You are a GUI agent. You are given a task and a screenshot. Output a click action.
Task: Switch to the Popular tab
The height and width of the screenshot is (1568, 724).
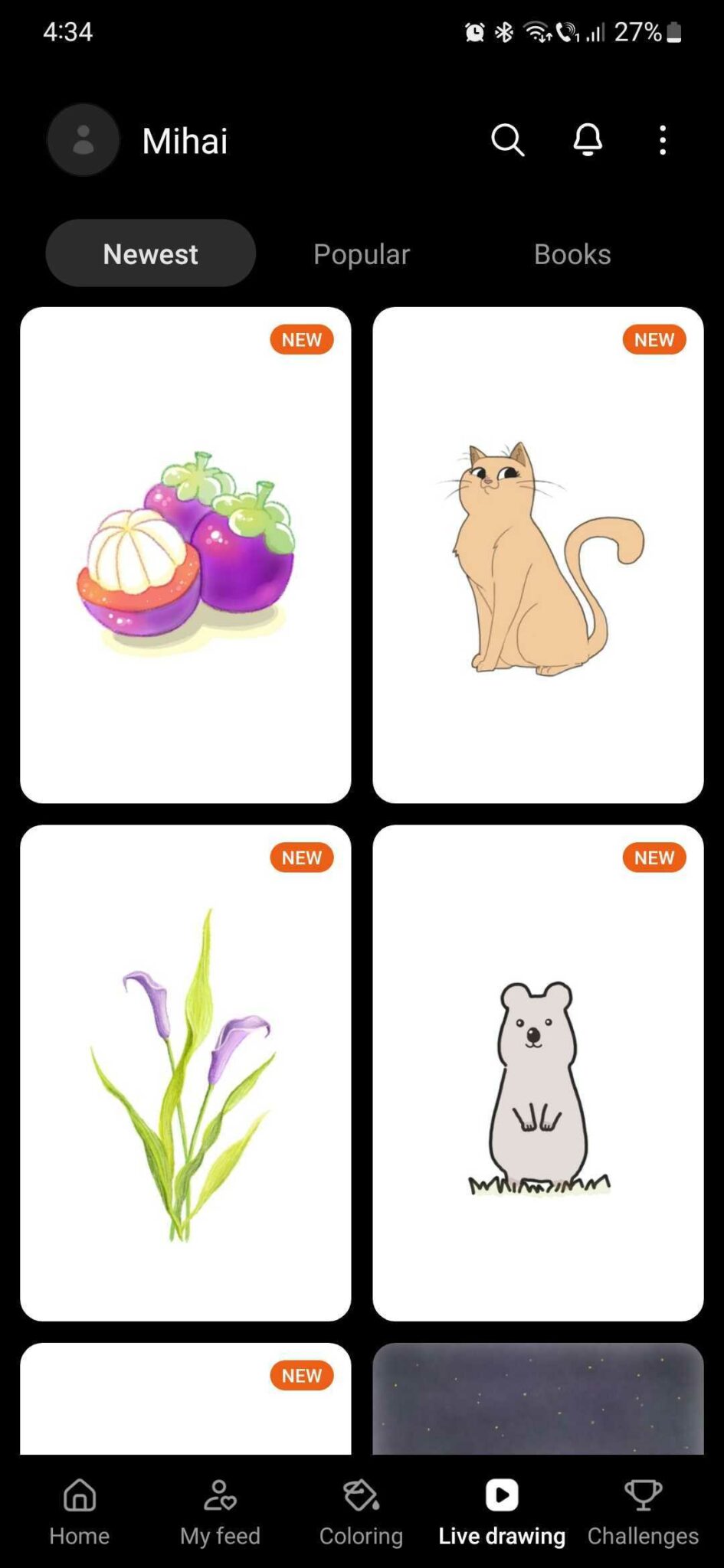tap(361, 253)
